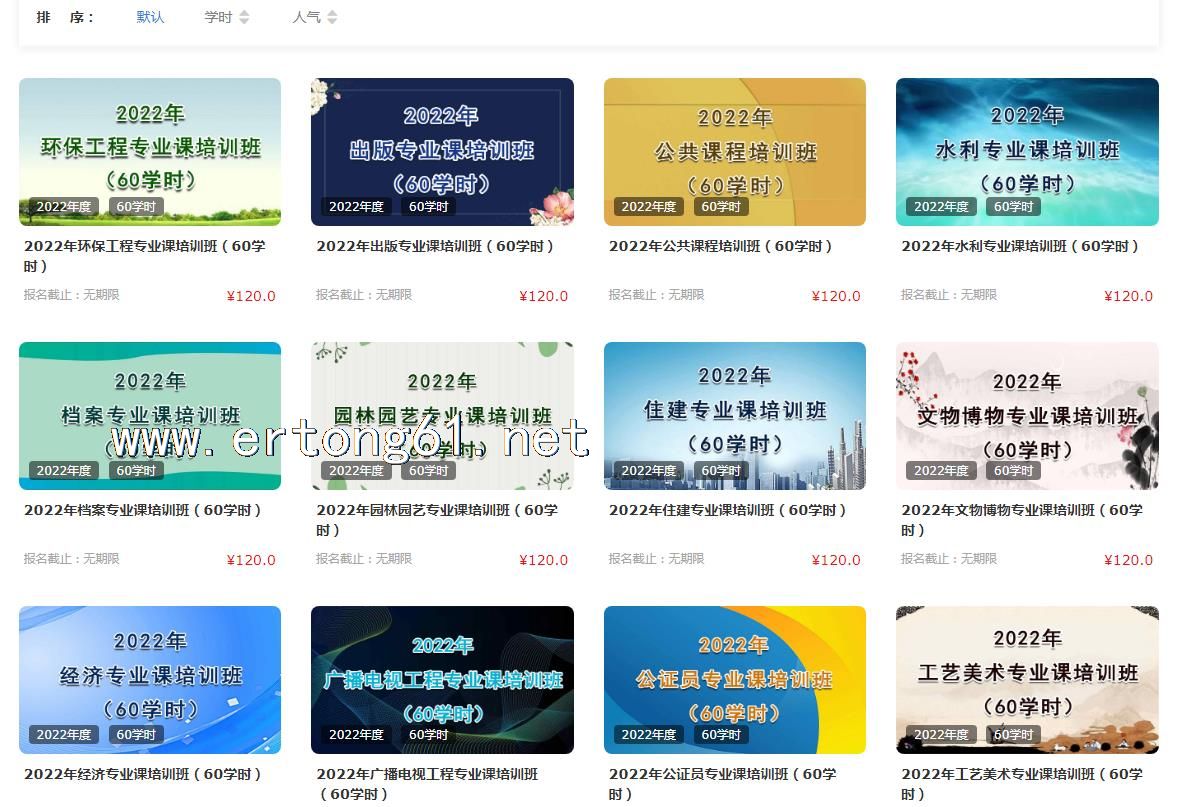Viewport: 1182px width, 807px height.
Task: View the 档案专业课培训班 course
Action: (150, 416)
